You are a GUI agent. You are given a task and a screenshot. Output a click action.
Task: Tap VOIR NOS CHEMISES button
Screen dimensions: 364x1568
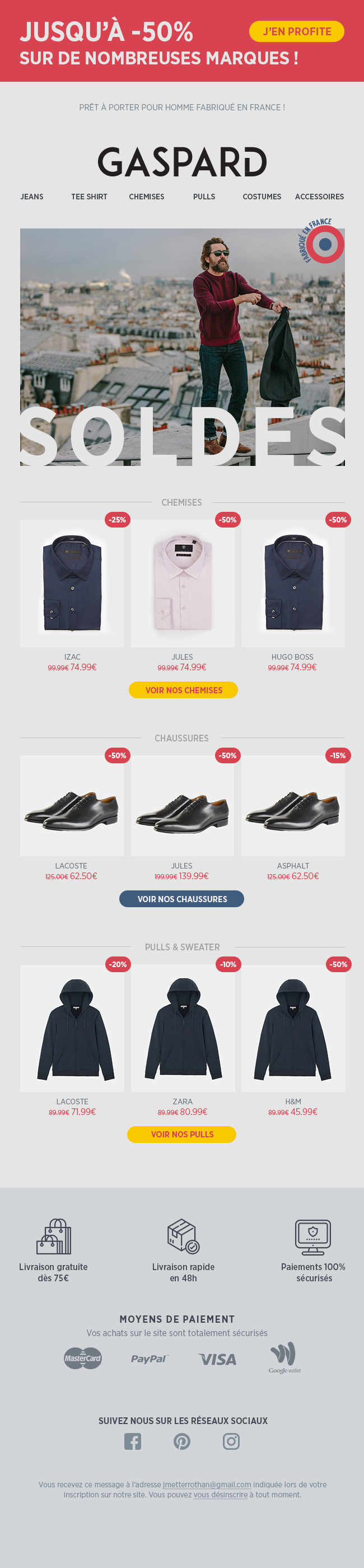point(183,690)
